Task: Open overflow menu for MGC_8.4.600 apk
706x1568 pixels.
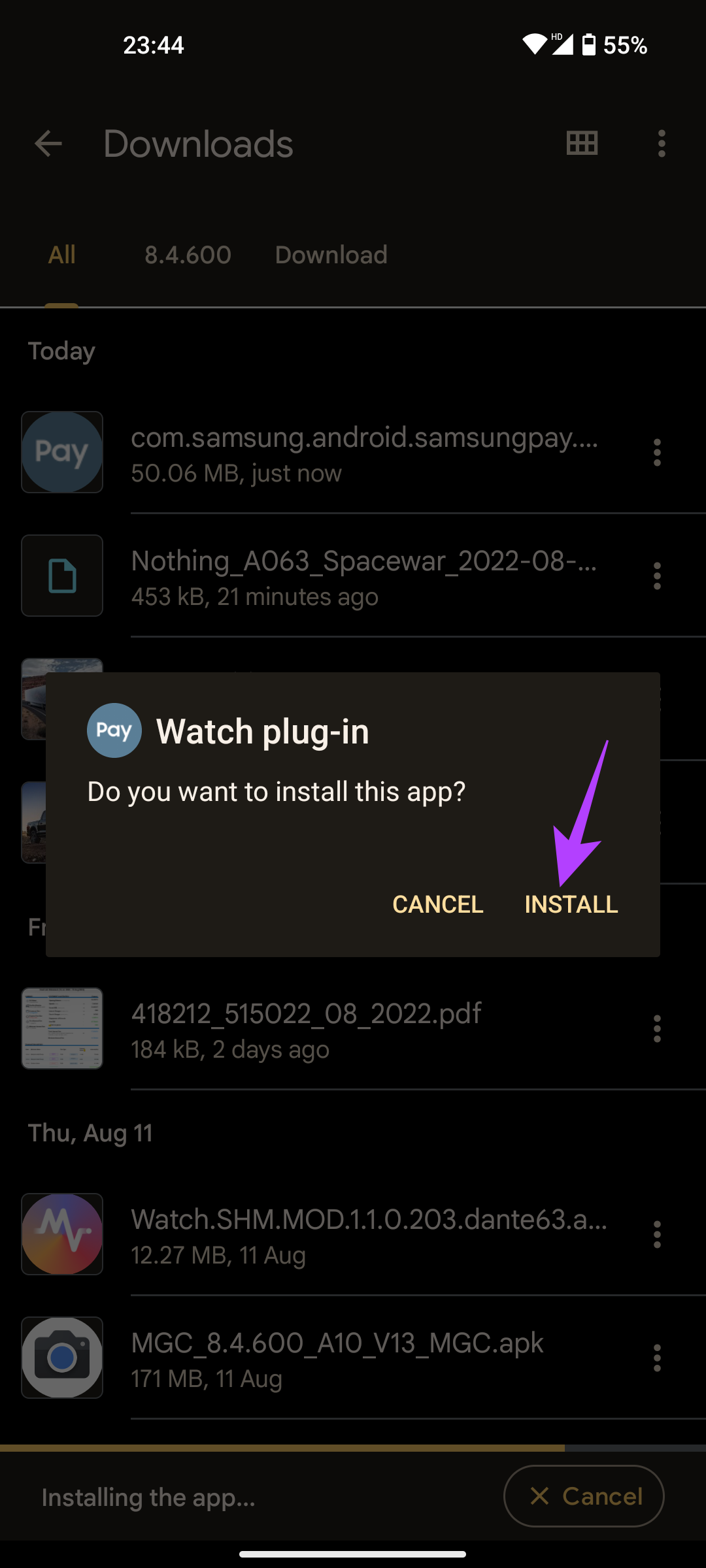Action: 657,1357
